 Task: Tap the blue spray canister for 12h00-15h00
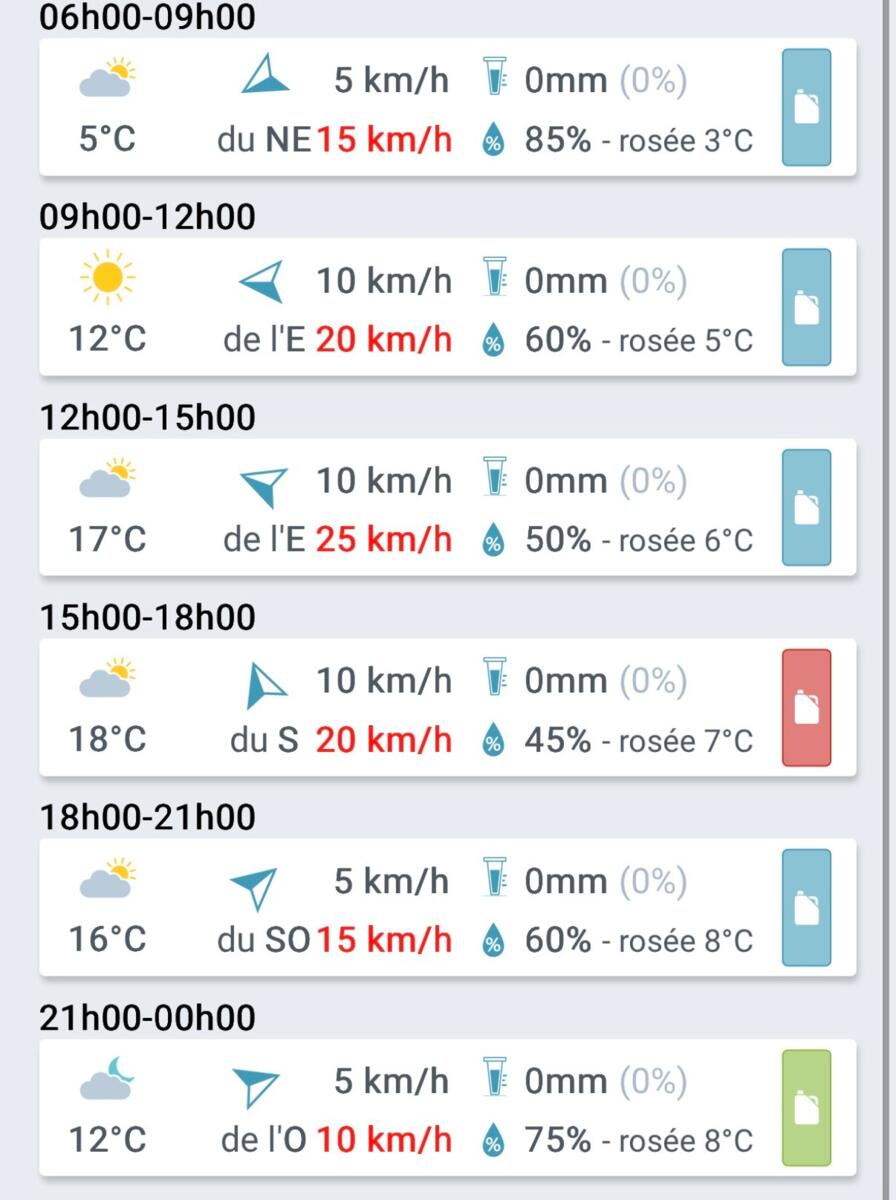point(806,507)
